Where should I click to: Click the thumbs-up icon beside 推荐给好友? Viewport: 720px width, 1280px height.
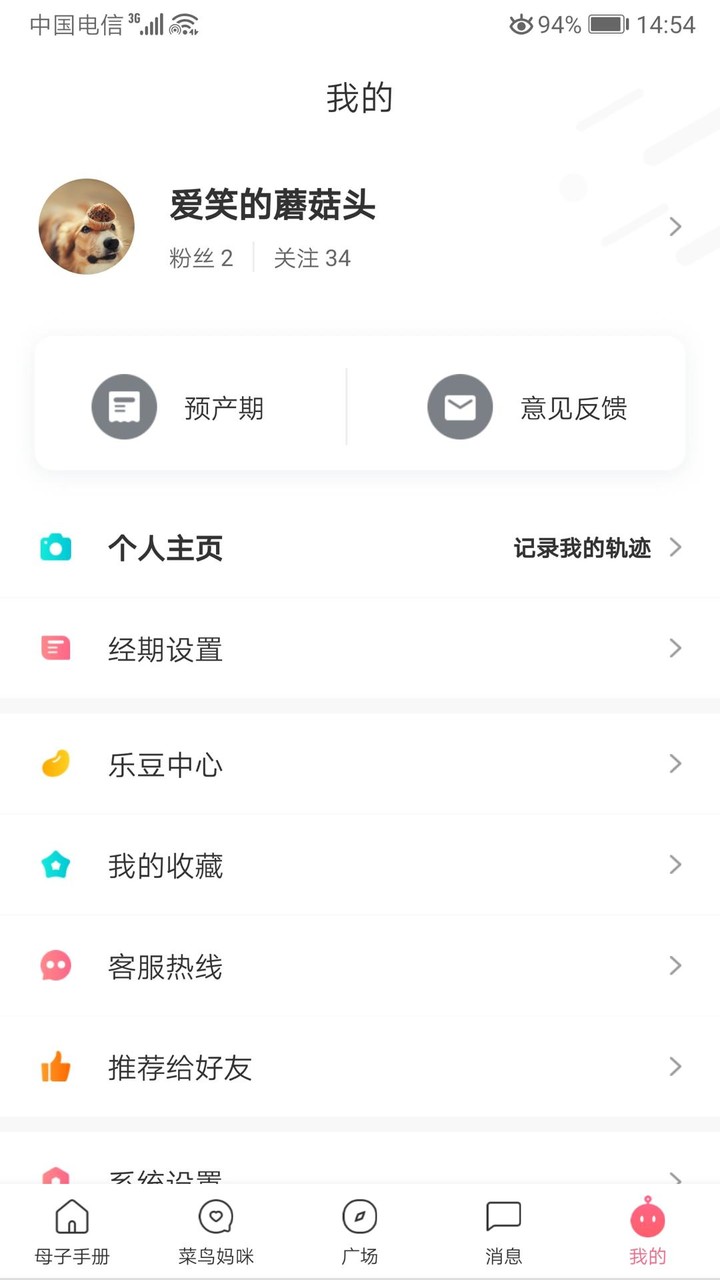coord(55,1066)
